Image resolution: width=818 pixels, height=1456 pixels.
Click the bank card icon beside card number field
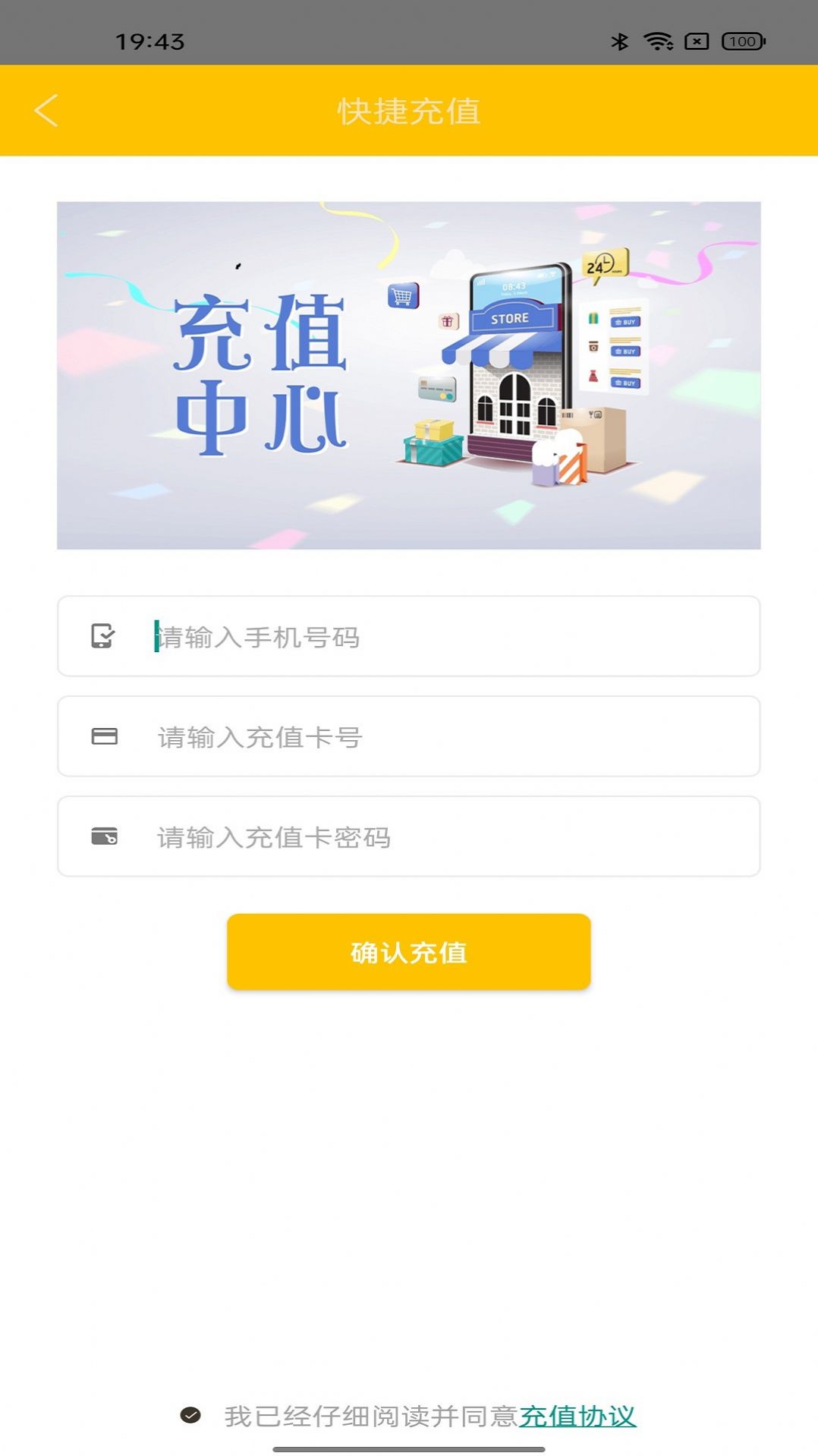[x=105, y=736]
